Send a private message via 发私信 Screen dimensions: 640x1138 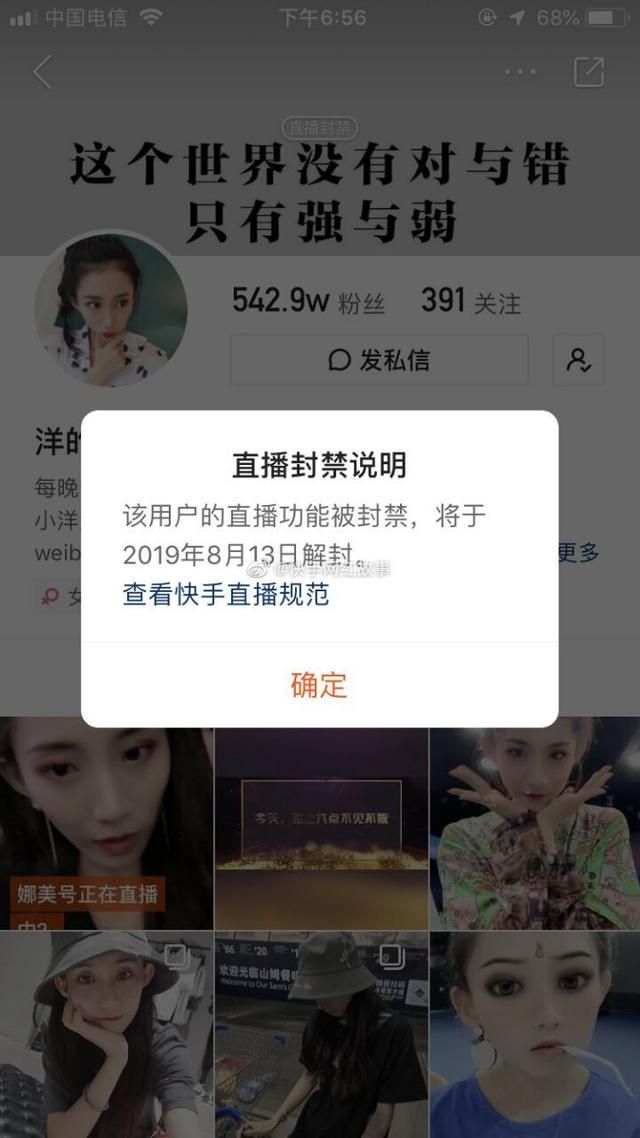point(379,360)
